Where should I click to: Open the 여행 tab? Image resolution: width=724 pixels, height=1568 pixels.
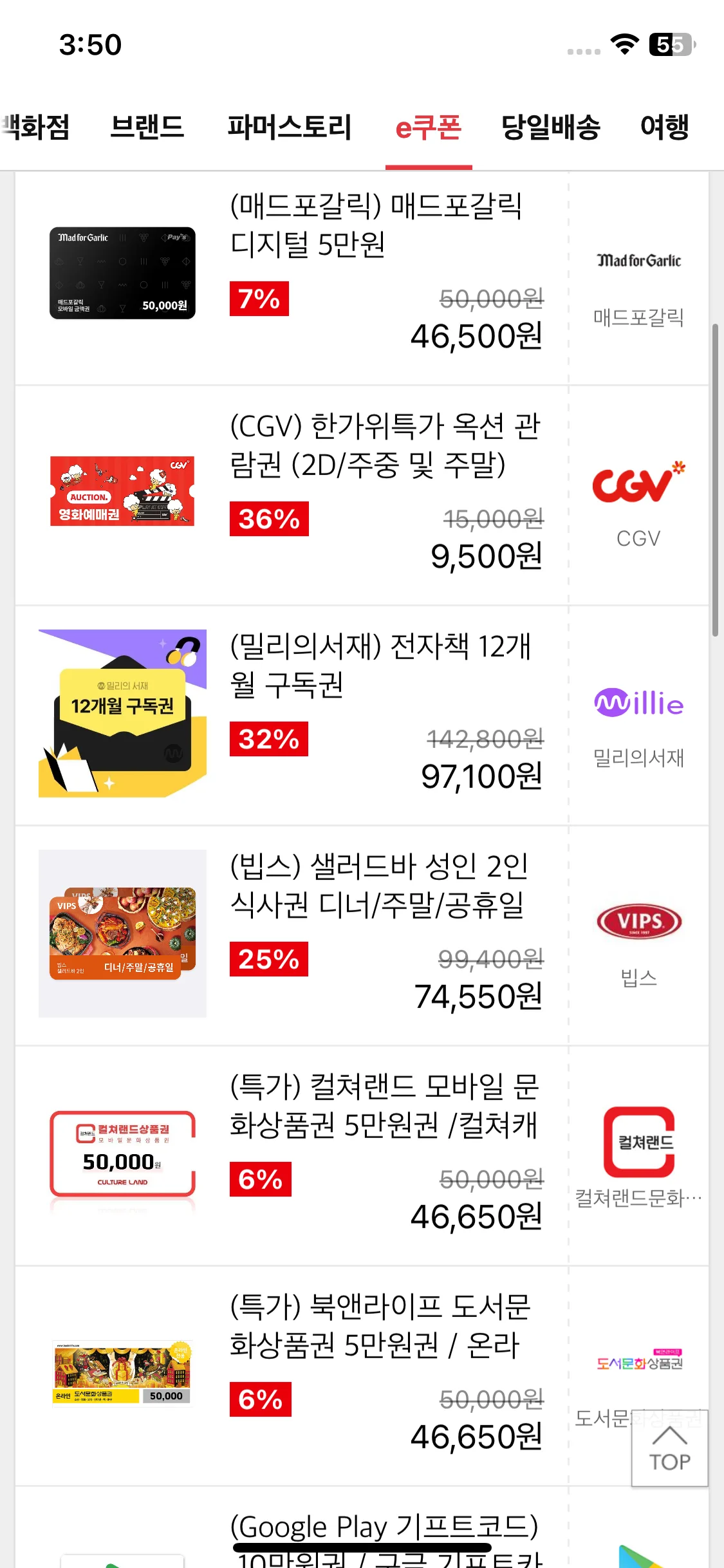(664, 127)
